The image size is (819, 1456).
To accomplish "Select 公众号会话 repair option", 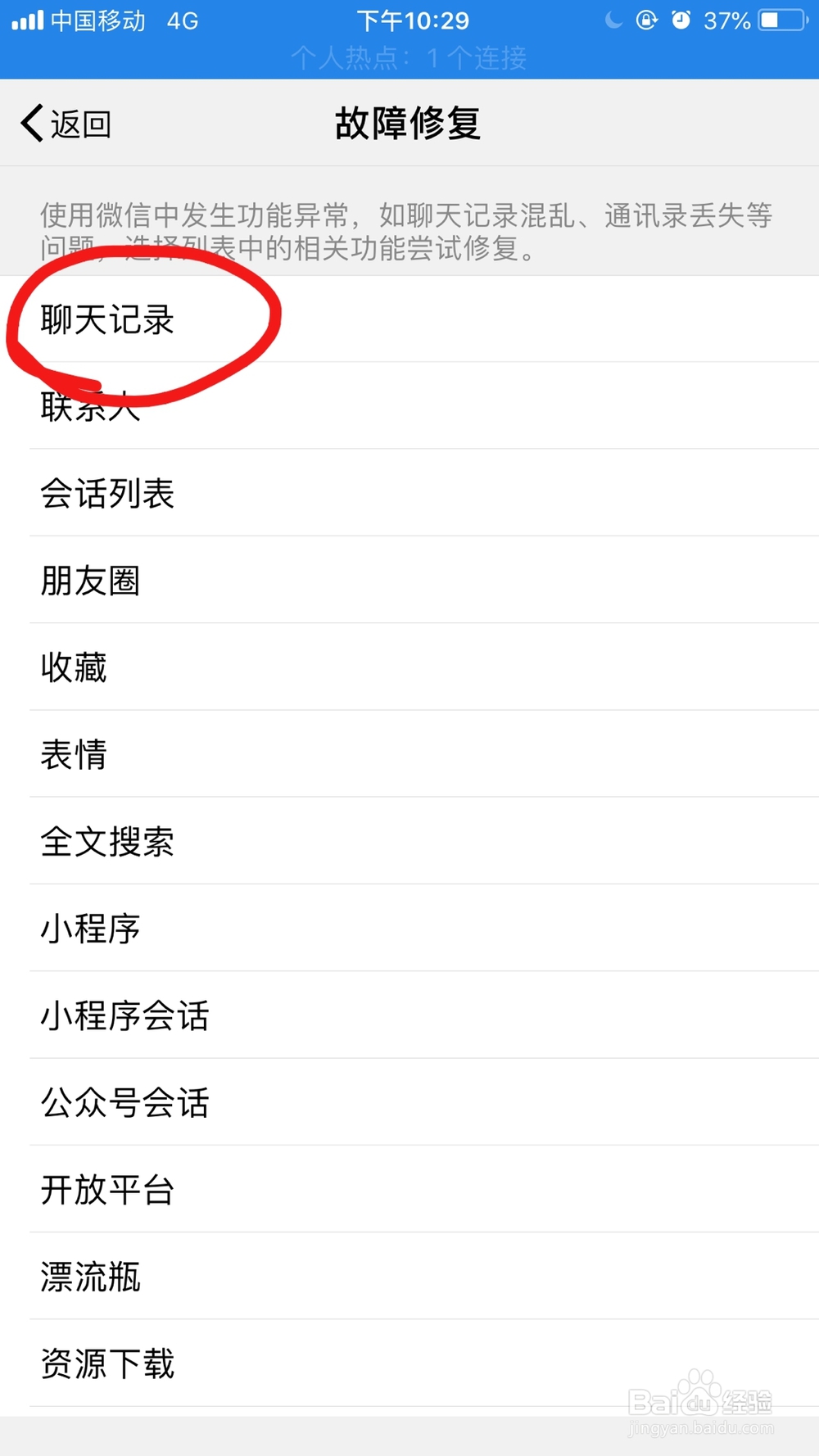I will click(124, 1101).
